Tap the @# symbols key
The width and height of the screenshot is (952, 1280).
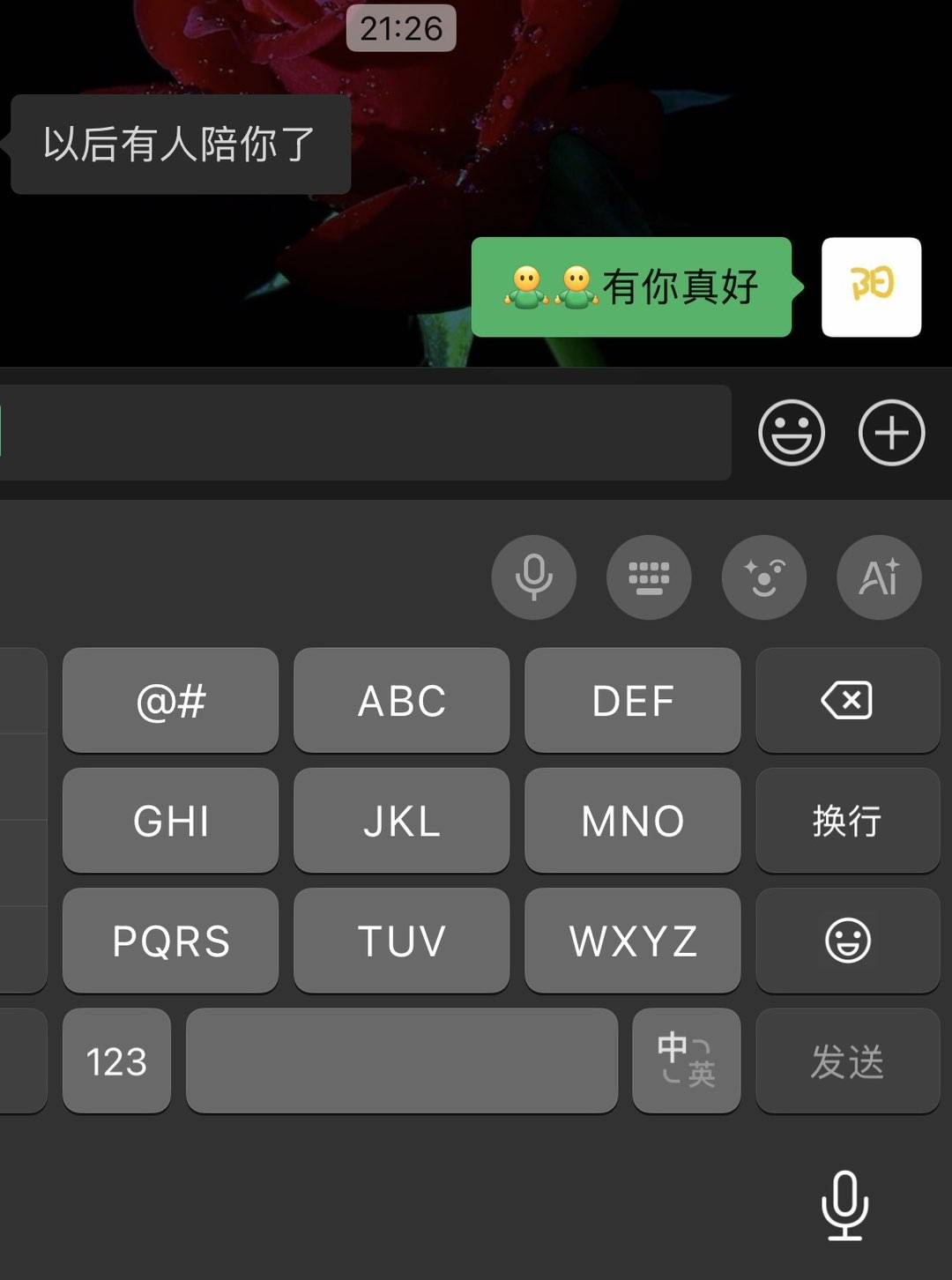point(170,701)
